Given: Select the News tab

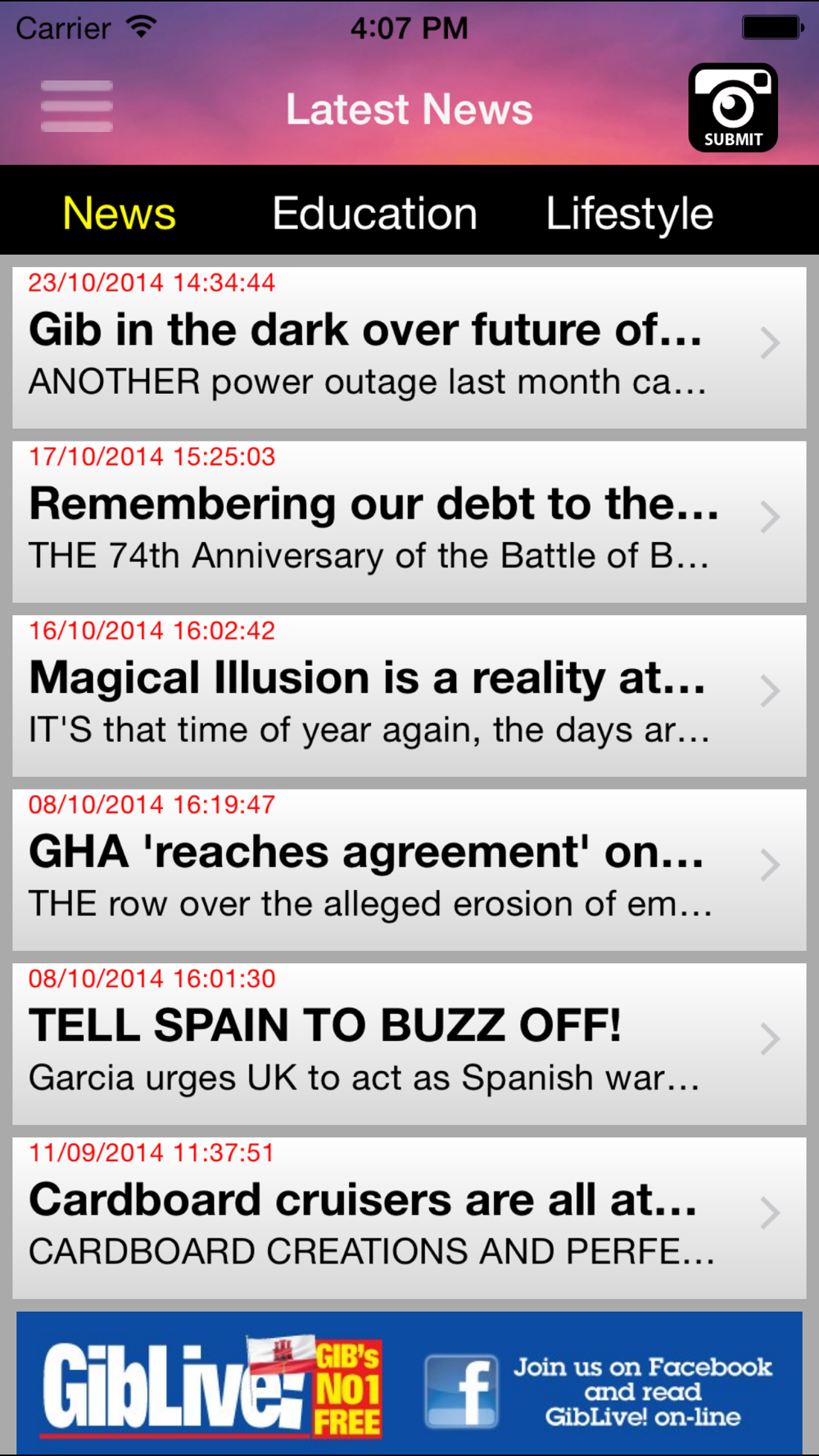Looking at the screenshot, I should [x=120, y=214].
